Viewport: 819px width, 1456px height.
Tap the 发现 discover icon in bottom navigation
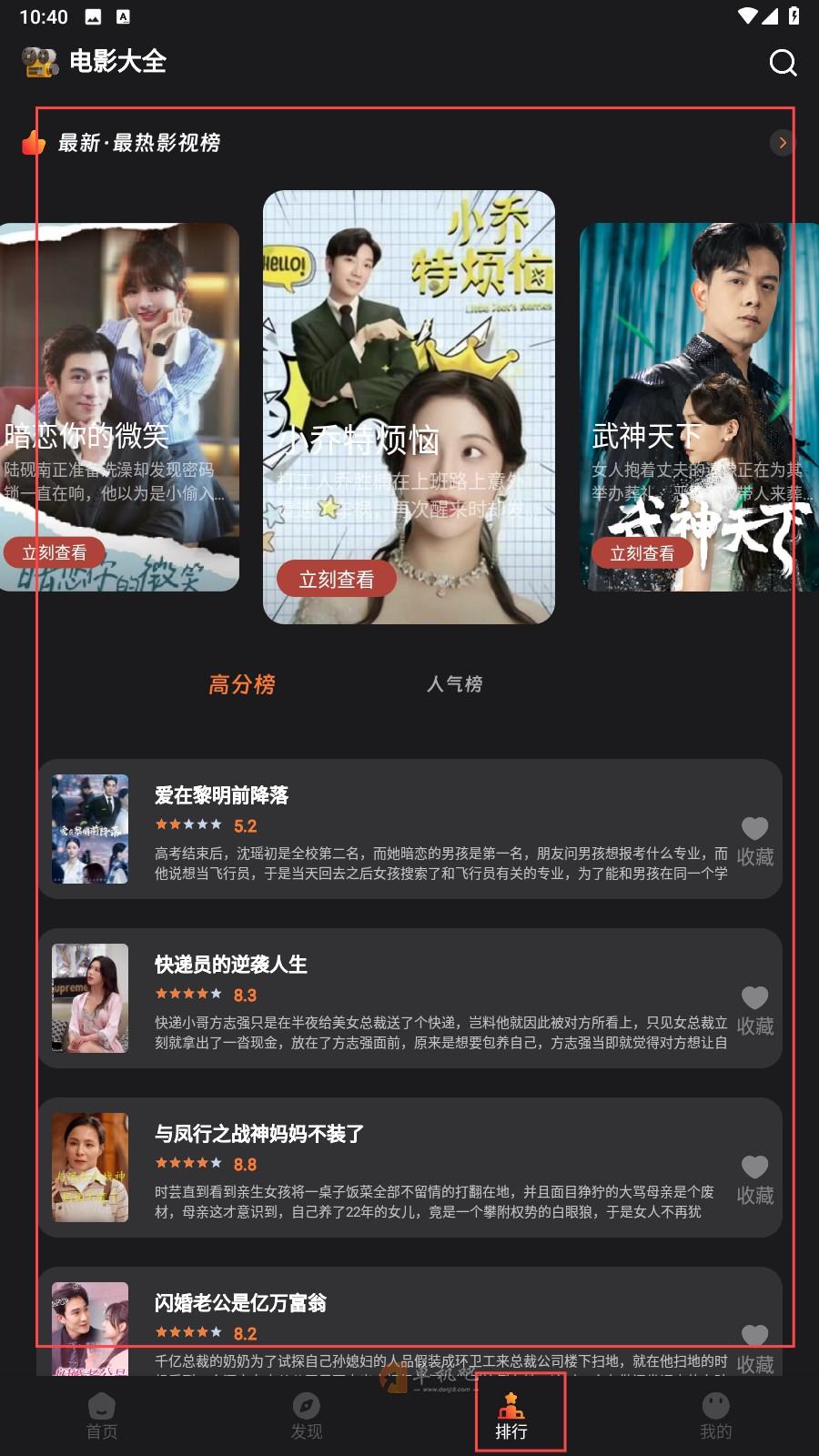(x=307, y=1406)
